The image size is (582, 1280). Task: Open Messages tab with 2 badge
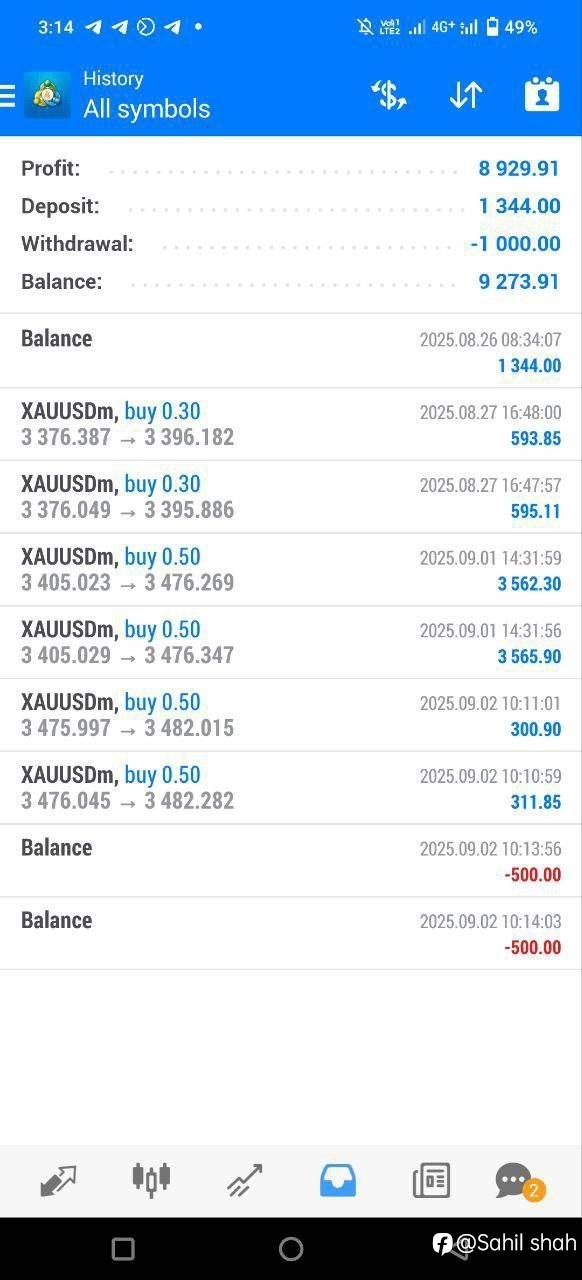(518, 1182)
